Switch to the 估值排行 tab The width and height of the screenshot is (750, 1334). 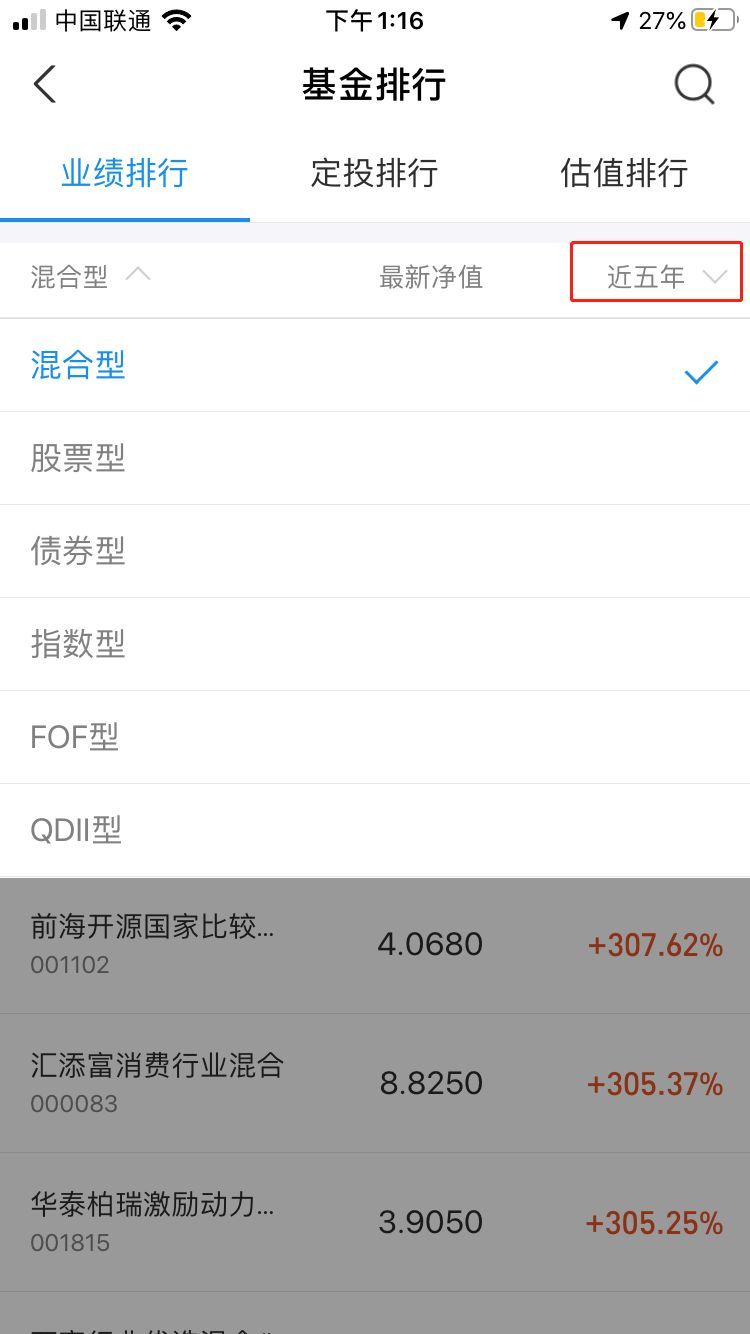pos(623,173)
